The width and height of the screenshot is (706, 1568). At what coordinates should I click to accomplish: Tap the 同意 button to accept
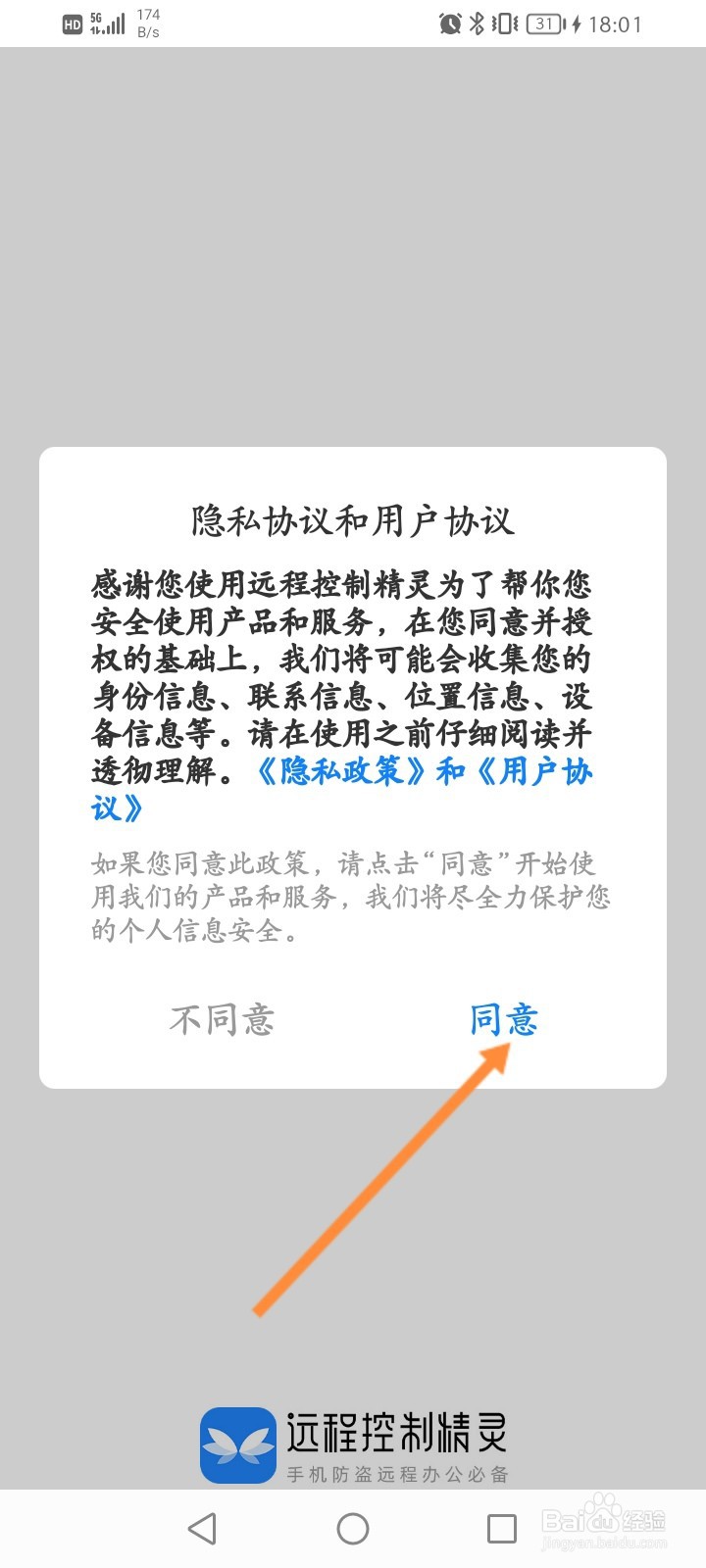(x=507, y=1020)
